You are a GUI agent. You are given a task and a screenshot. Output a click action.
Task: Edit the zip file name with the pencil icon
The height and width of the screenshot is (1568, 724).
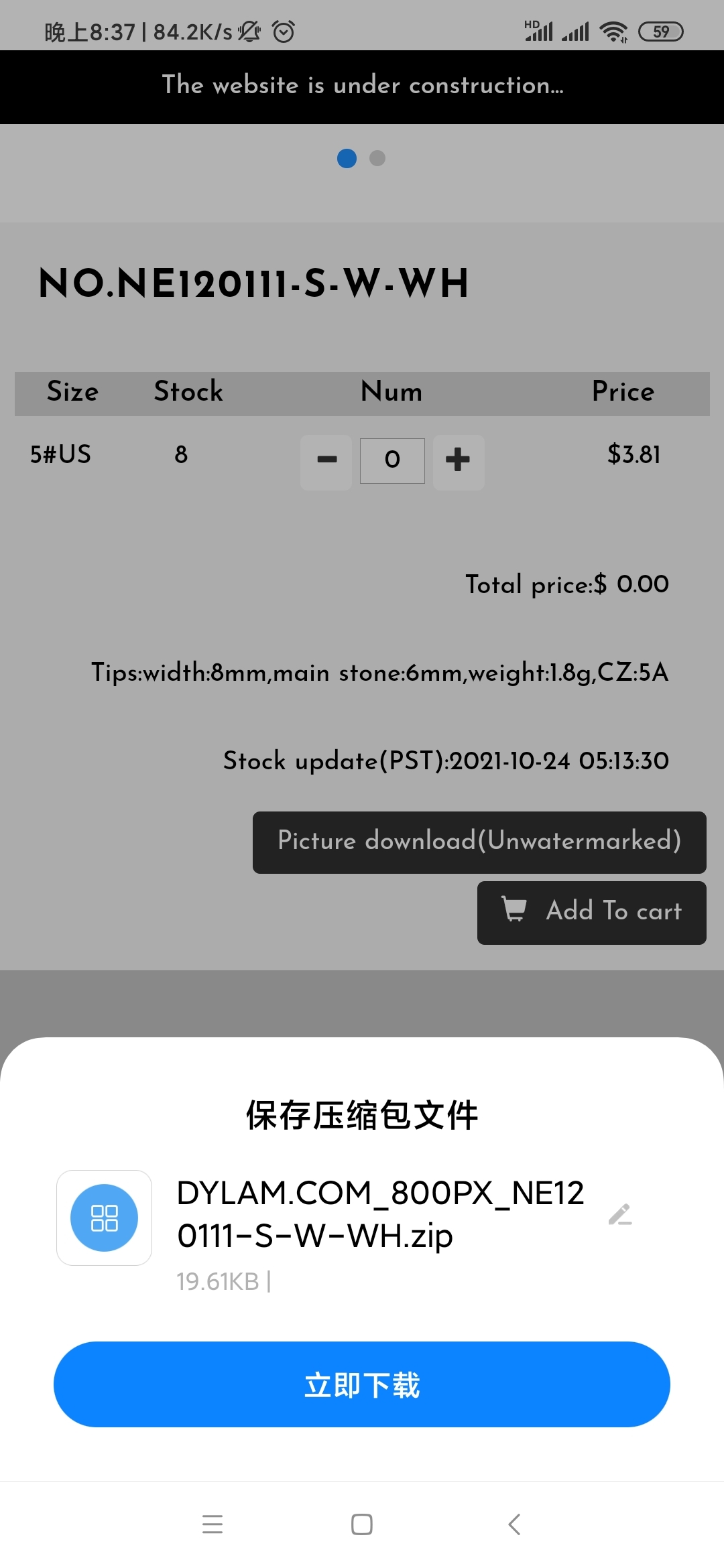[x=620, y=1214]
